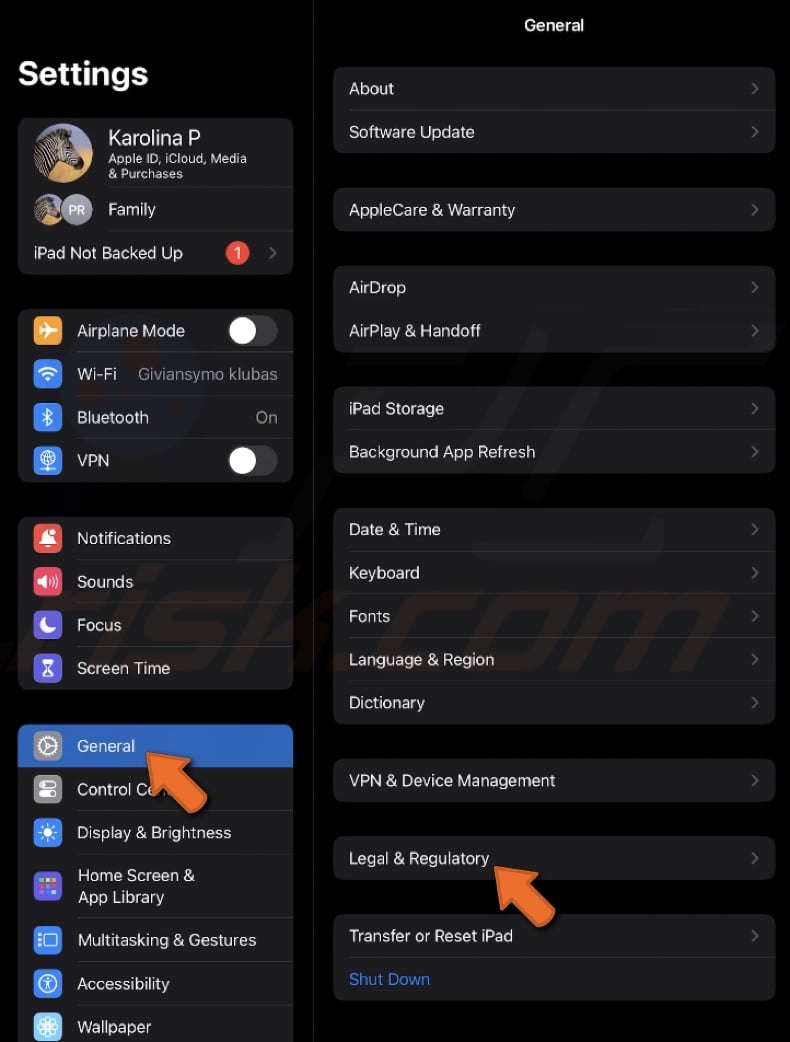Open iPad Not Backed Up alert
The image size is (790, 1042).
(155, 253)
